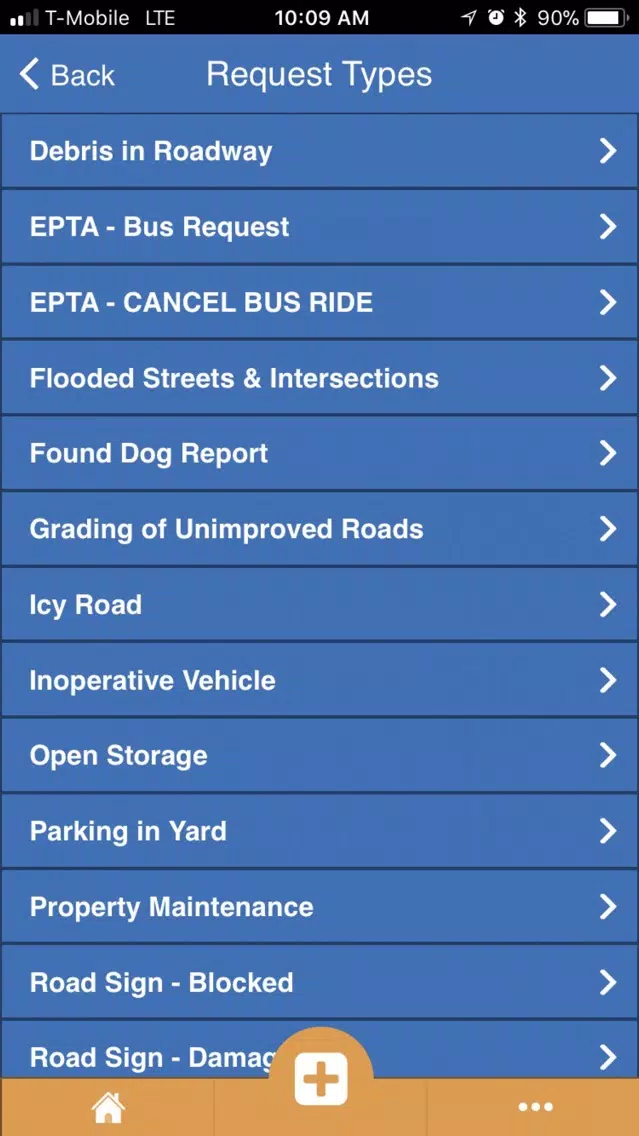Report an Icy Road
639x1136 pixels.
point(320,604)
